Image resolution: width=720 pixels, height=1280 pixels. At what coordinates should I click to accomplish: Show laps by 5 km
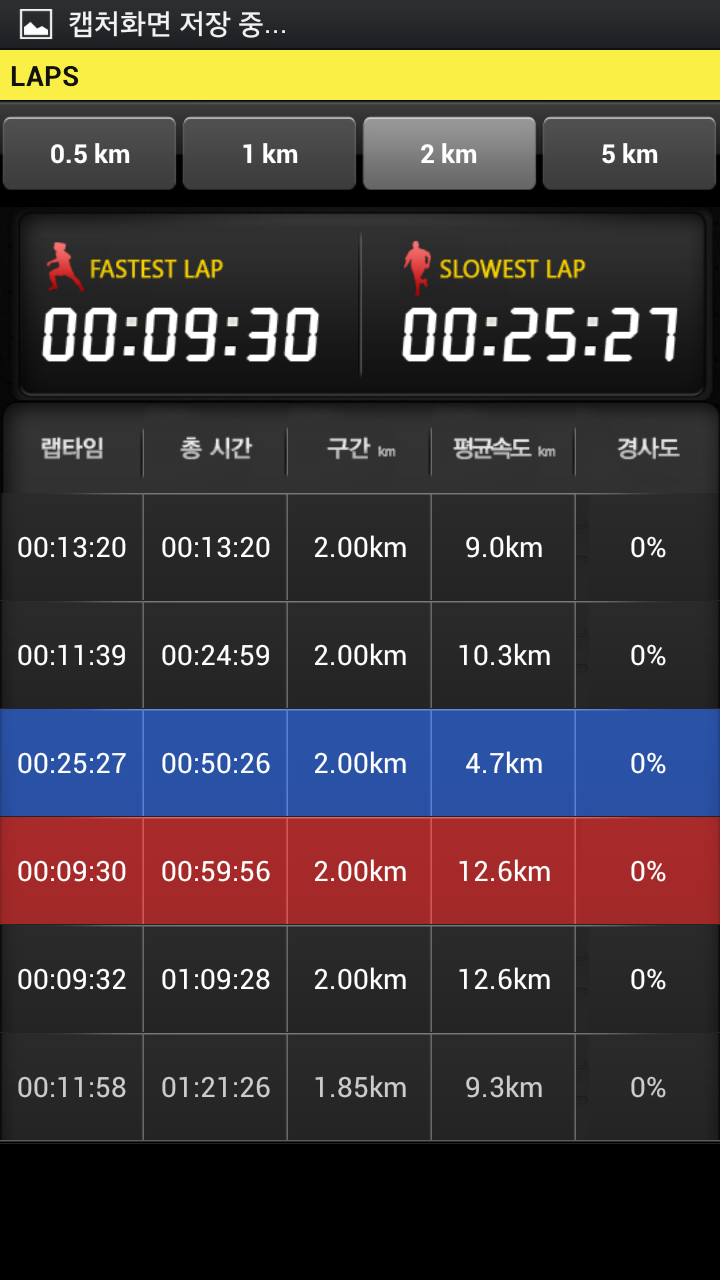630,154
